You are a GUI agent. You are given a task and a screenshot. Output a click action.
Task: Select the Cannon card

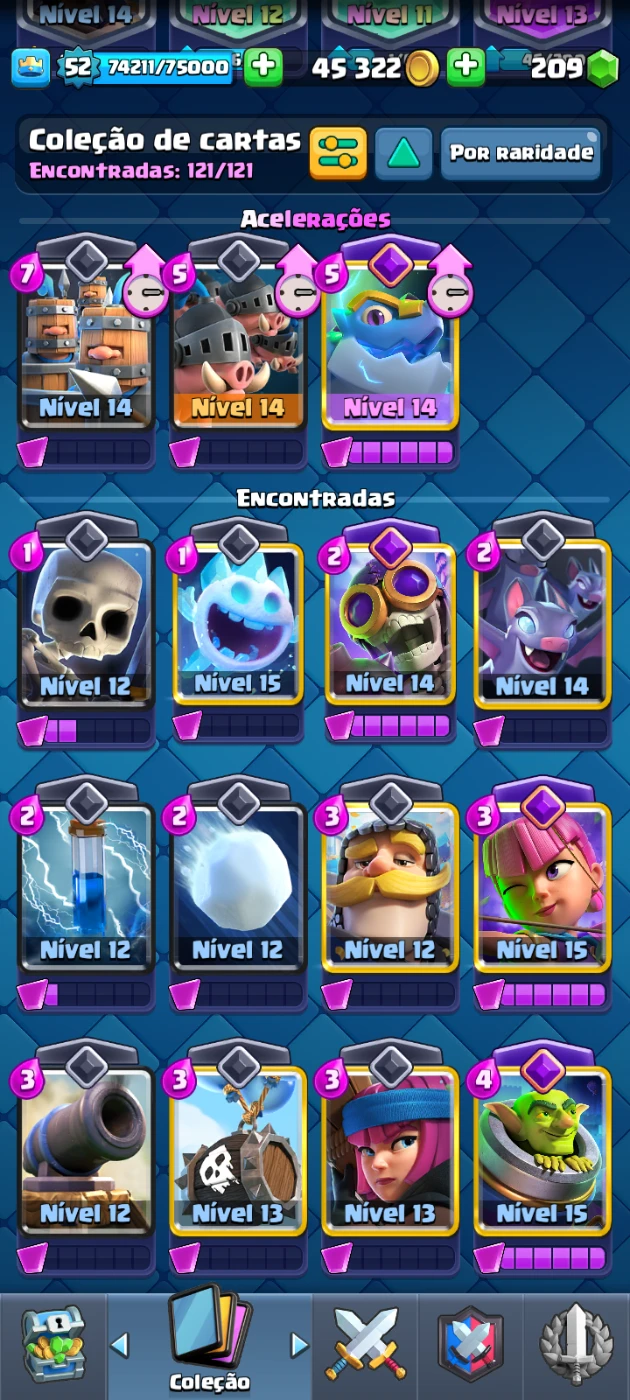86,1152
